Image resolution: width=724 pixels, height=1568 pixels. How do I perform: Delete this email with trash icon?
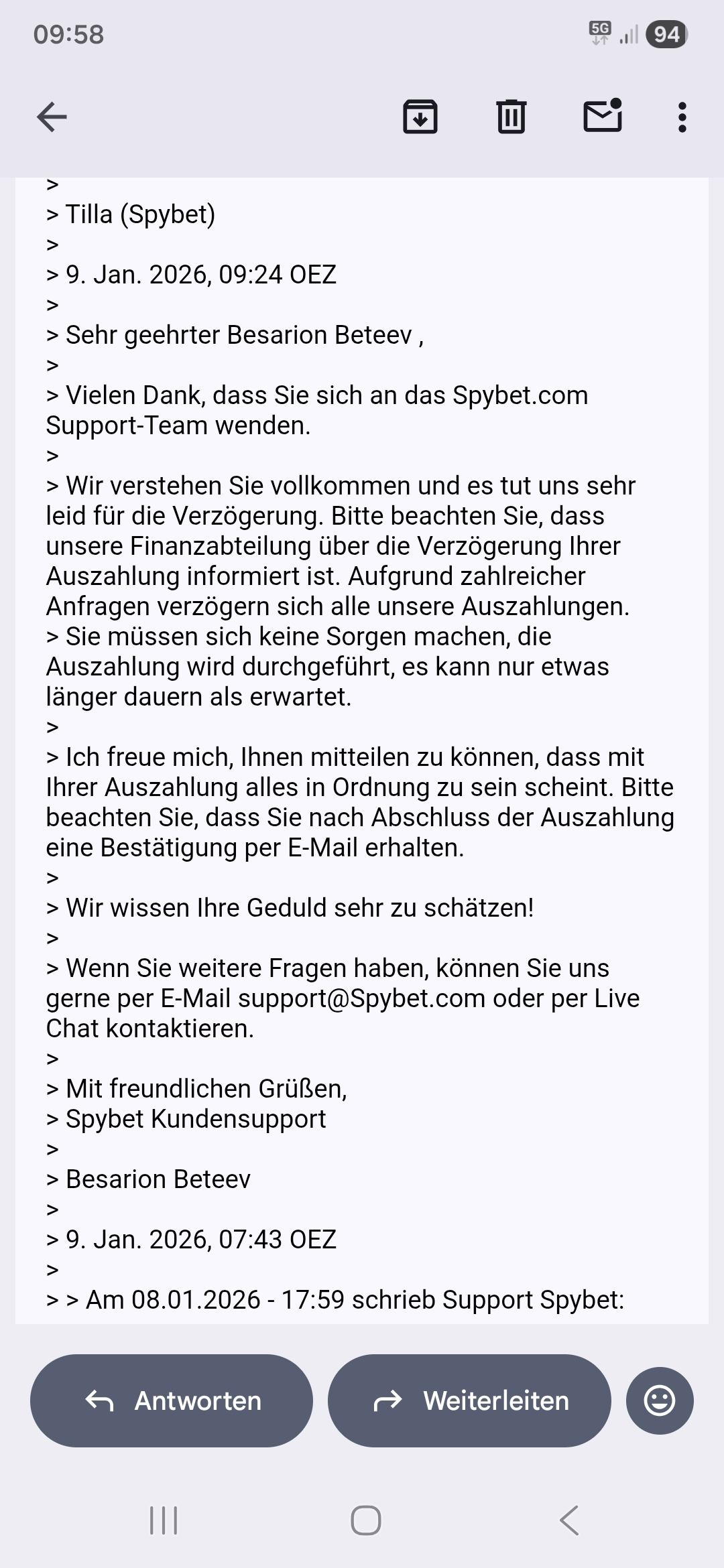click(x=511, y=117)
